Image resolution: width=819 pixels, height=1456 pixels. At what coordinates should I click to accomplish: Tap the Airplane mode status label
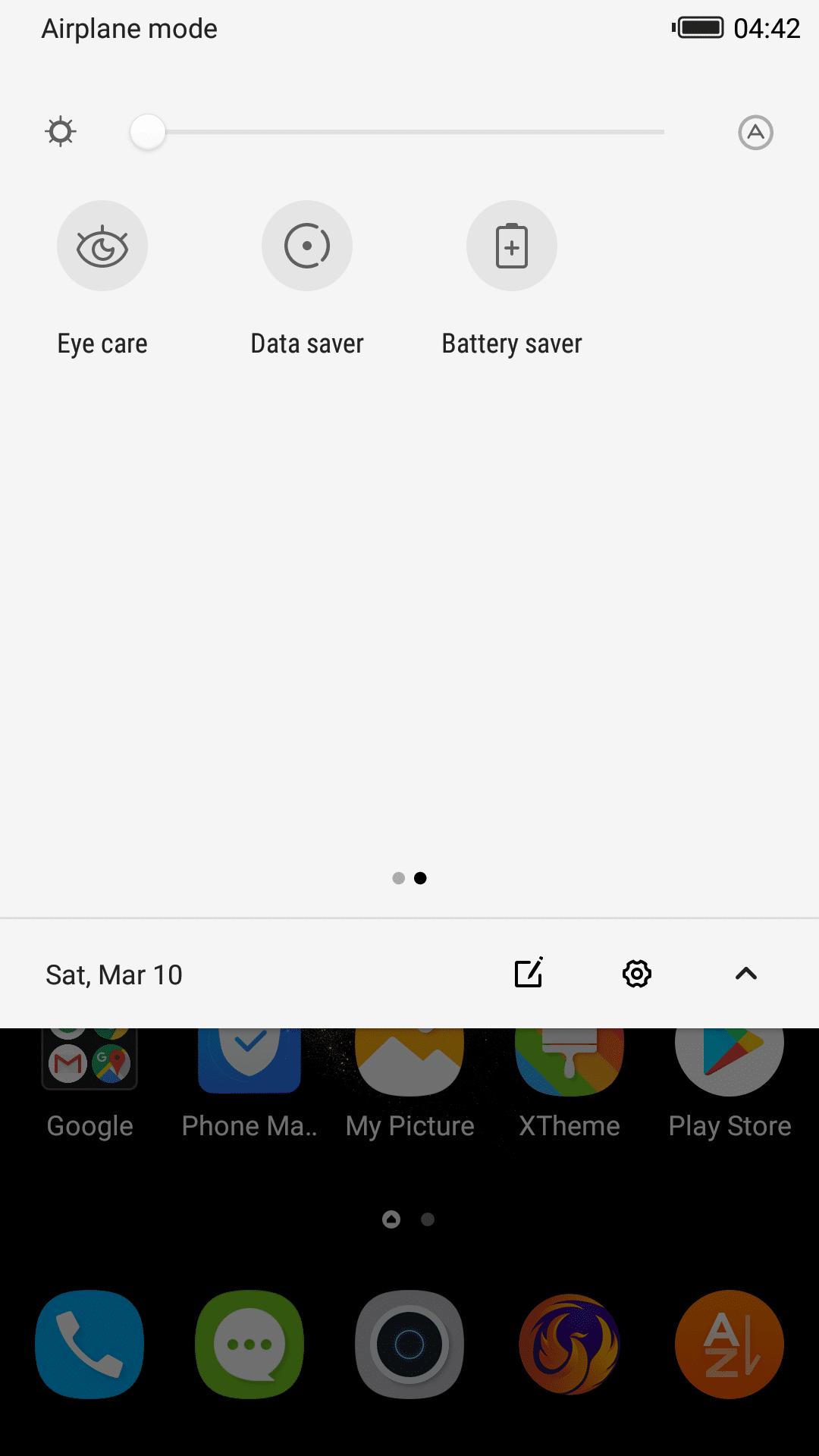129,29
